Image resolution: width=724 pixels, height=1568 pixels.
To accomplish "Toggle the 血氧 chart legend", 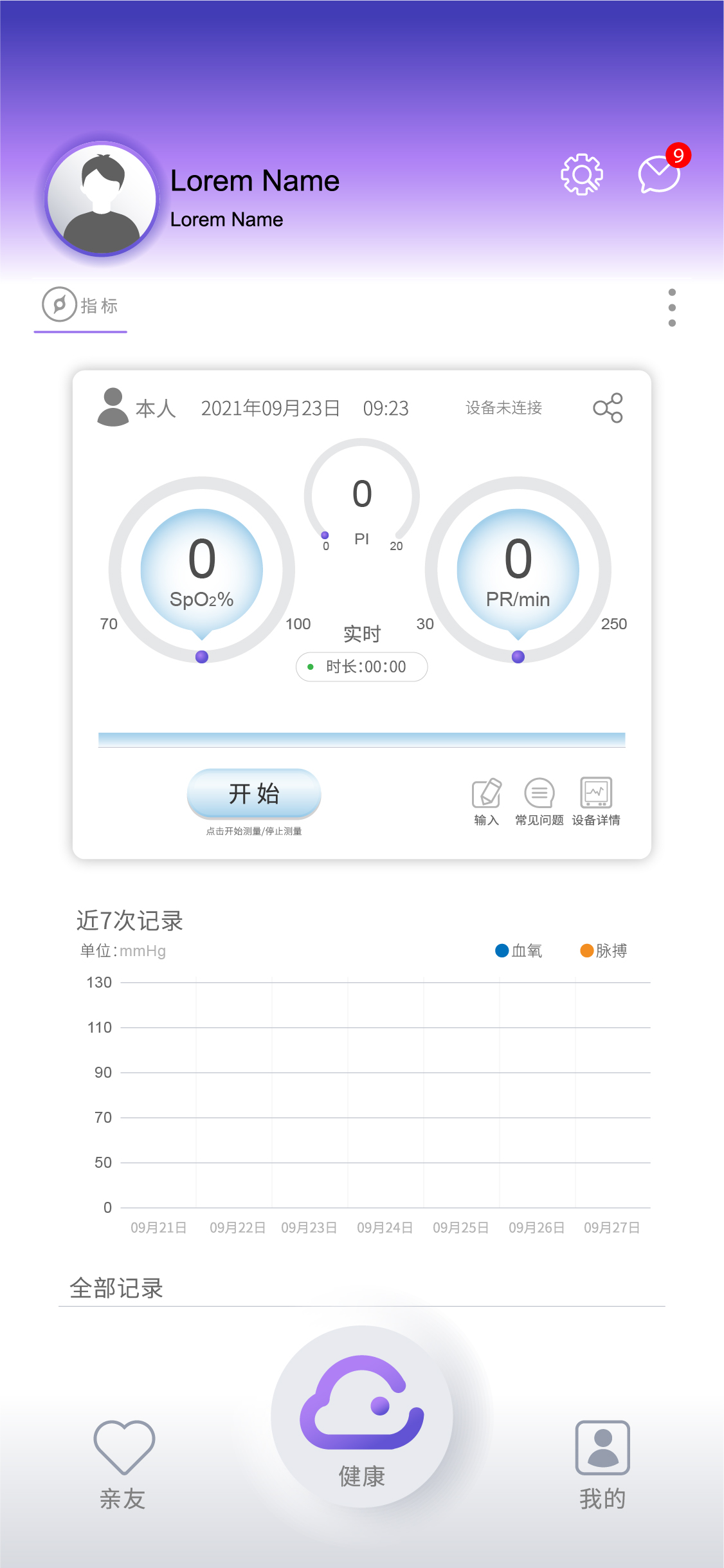I will 519,951.
